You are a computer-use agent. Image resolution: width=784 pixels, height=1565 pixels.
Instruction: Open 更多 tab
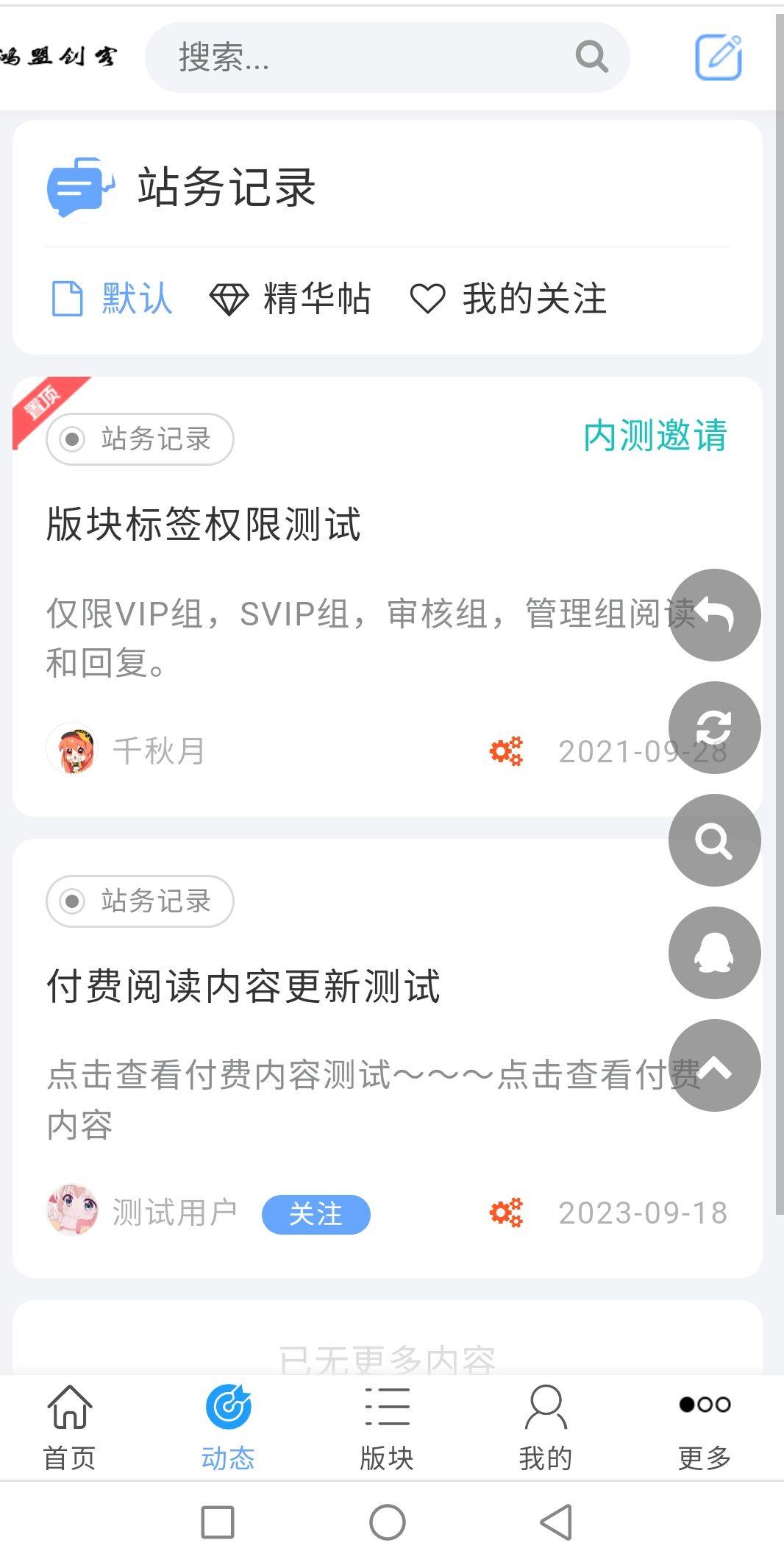click(704, 1427)
